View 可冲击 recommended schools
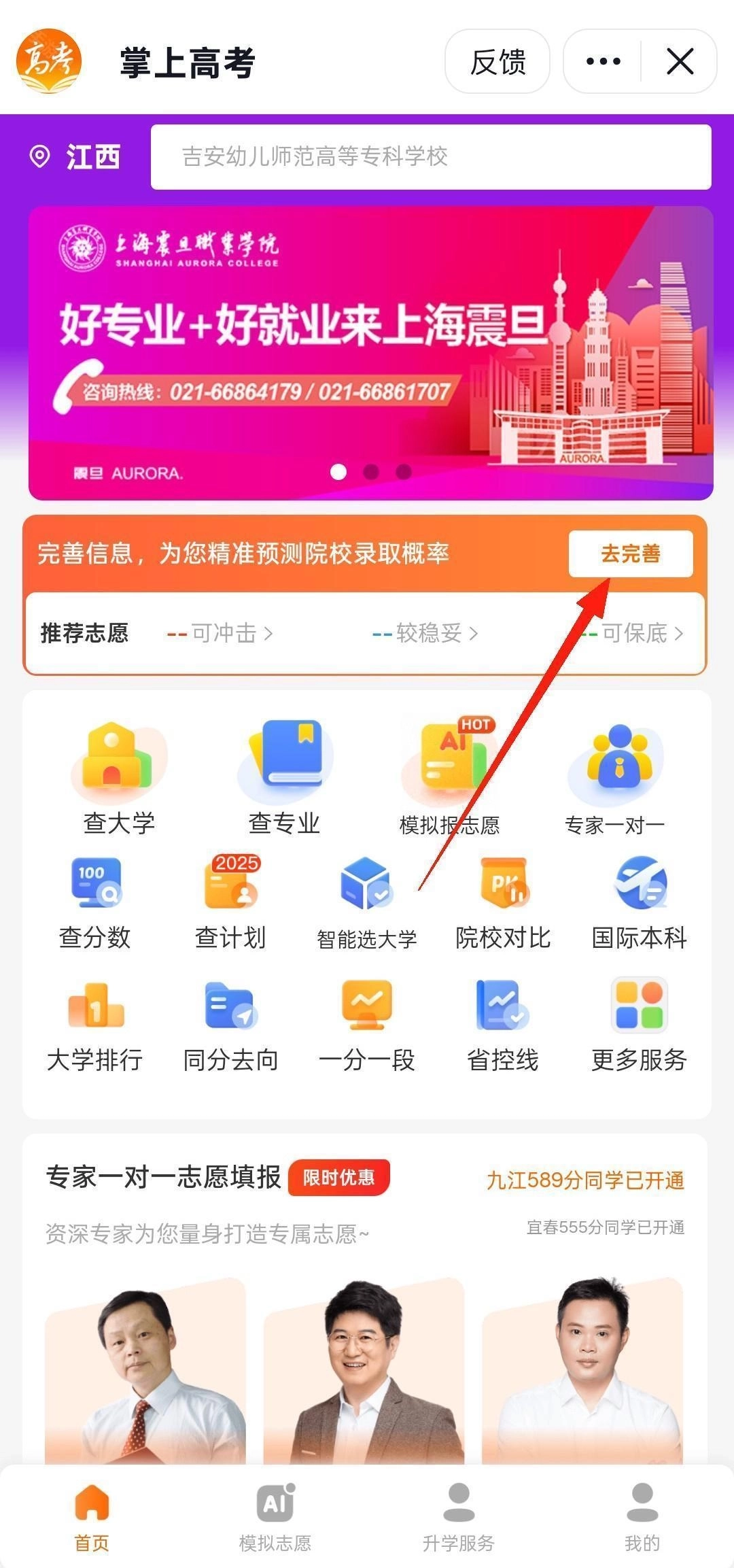 click(x=220, y=633)
